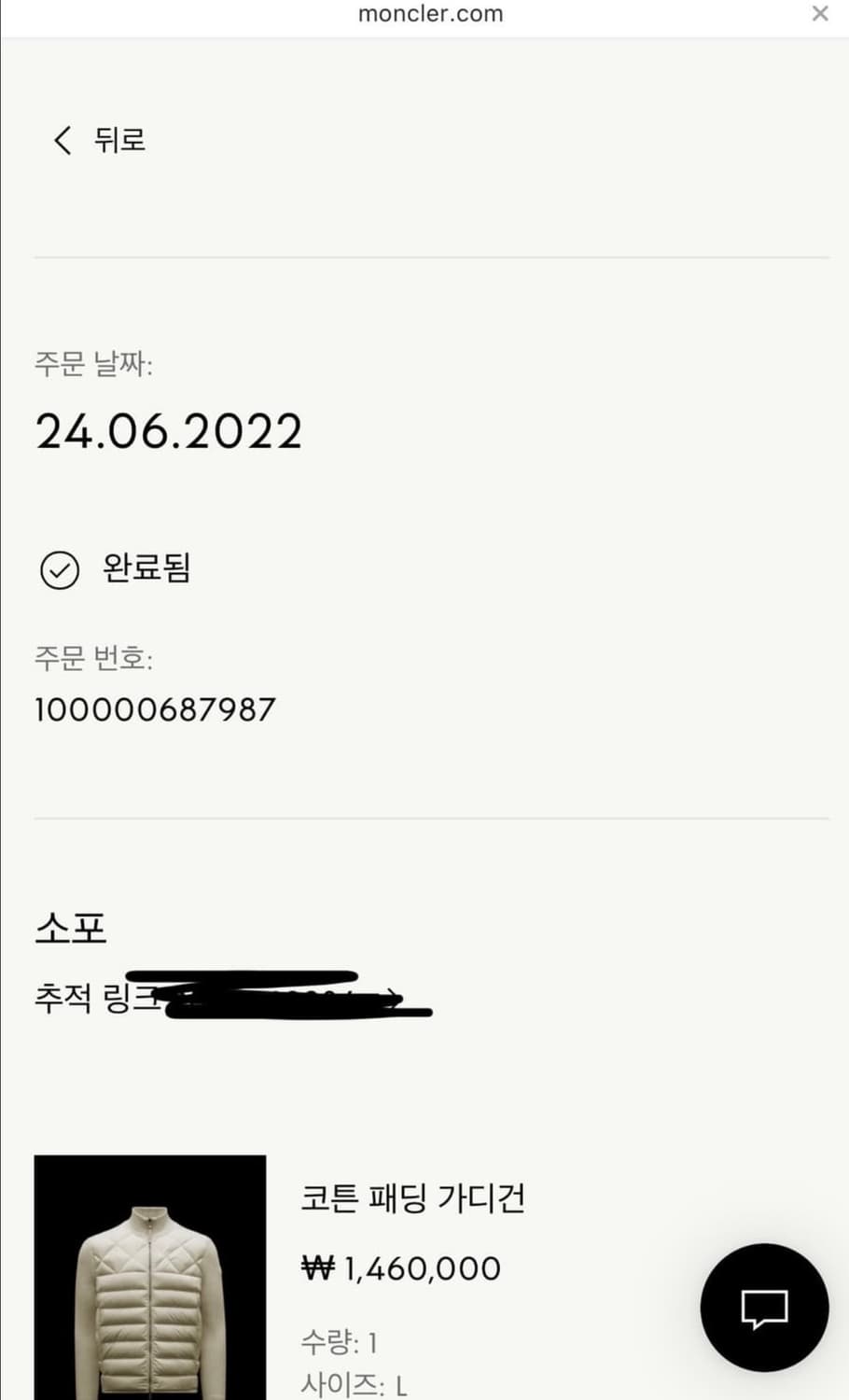
Task: Click the strikethrough price ₩1,460,000
Action: [x=403, y=1267]
